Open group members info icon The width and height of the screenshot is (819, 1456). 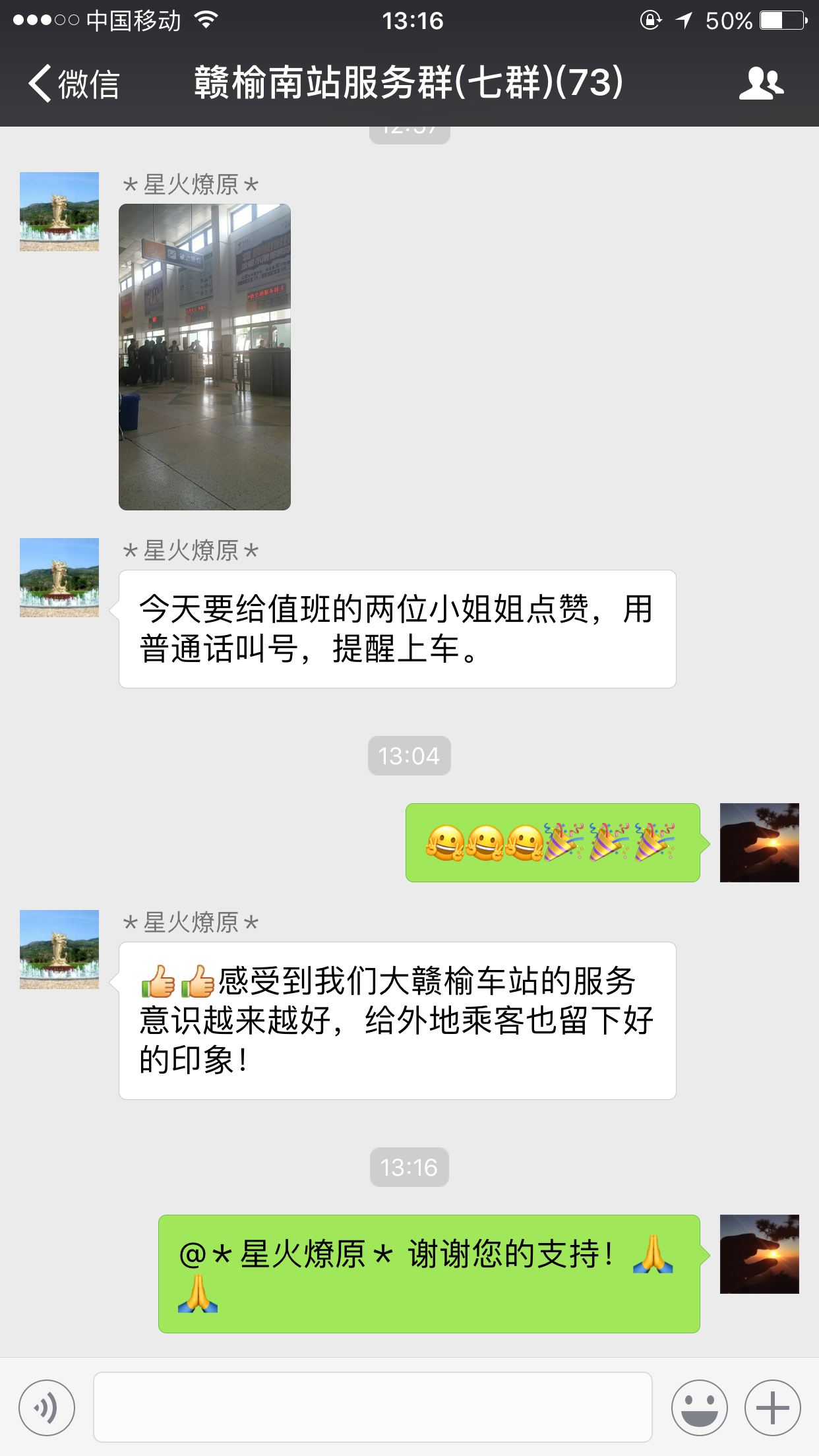point(761,84)
